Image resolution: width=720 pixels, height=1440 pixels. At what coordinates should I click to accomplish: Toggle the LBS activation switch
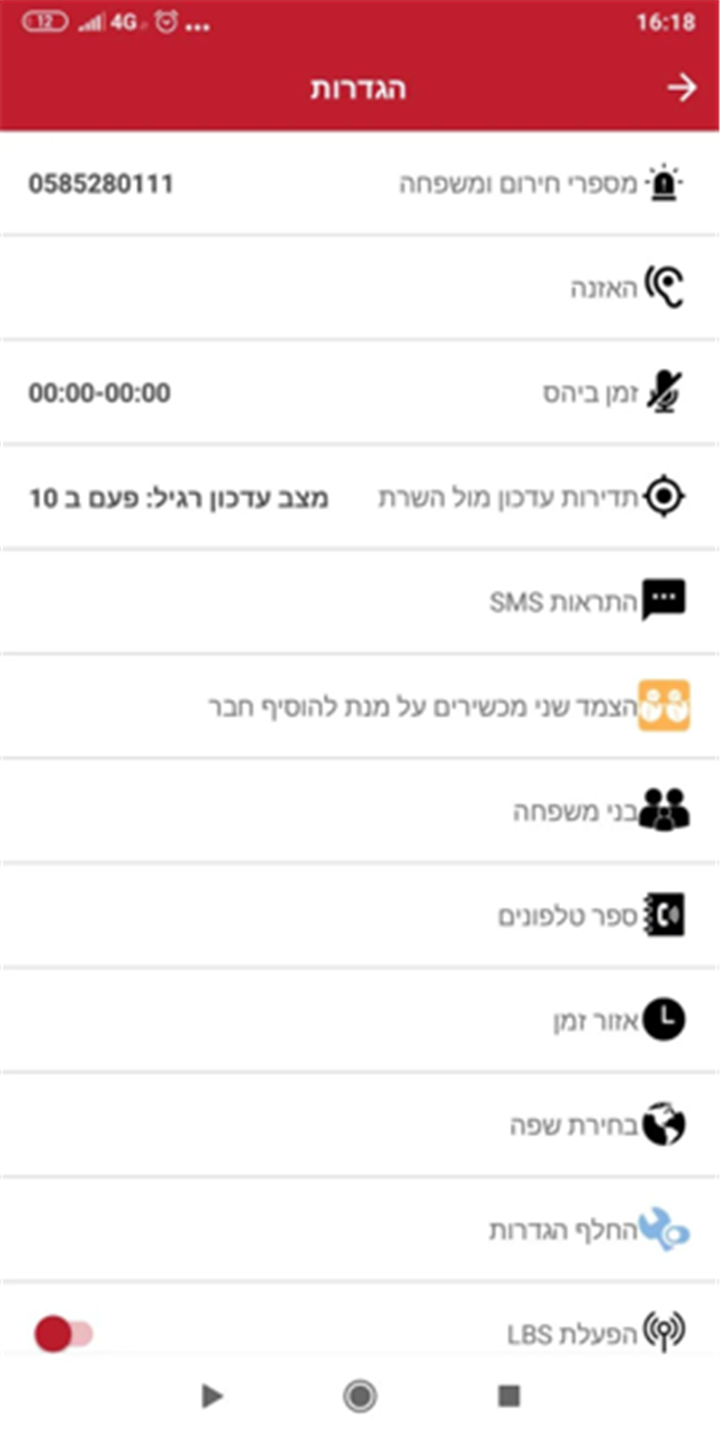(63, 1333)
